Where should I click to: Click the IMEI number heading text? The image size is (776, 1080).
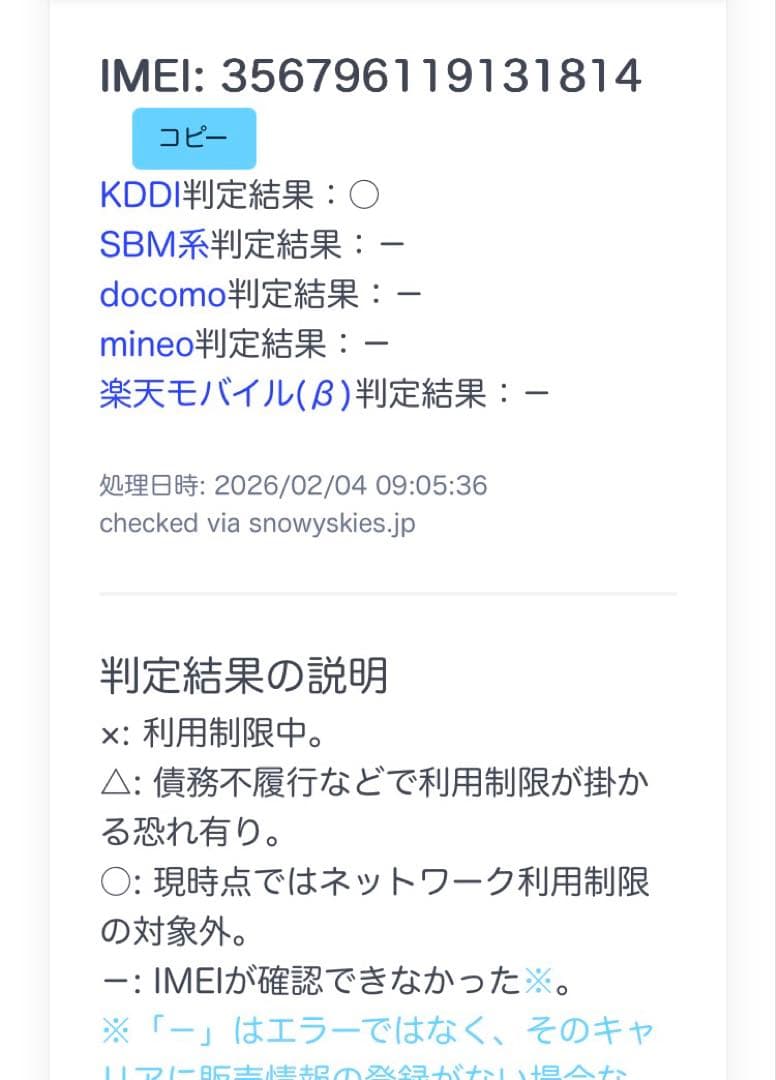click(372, 73)
